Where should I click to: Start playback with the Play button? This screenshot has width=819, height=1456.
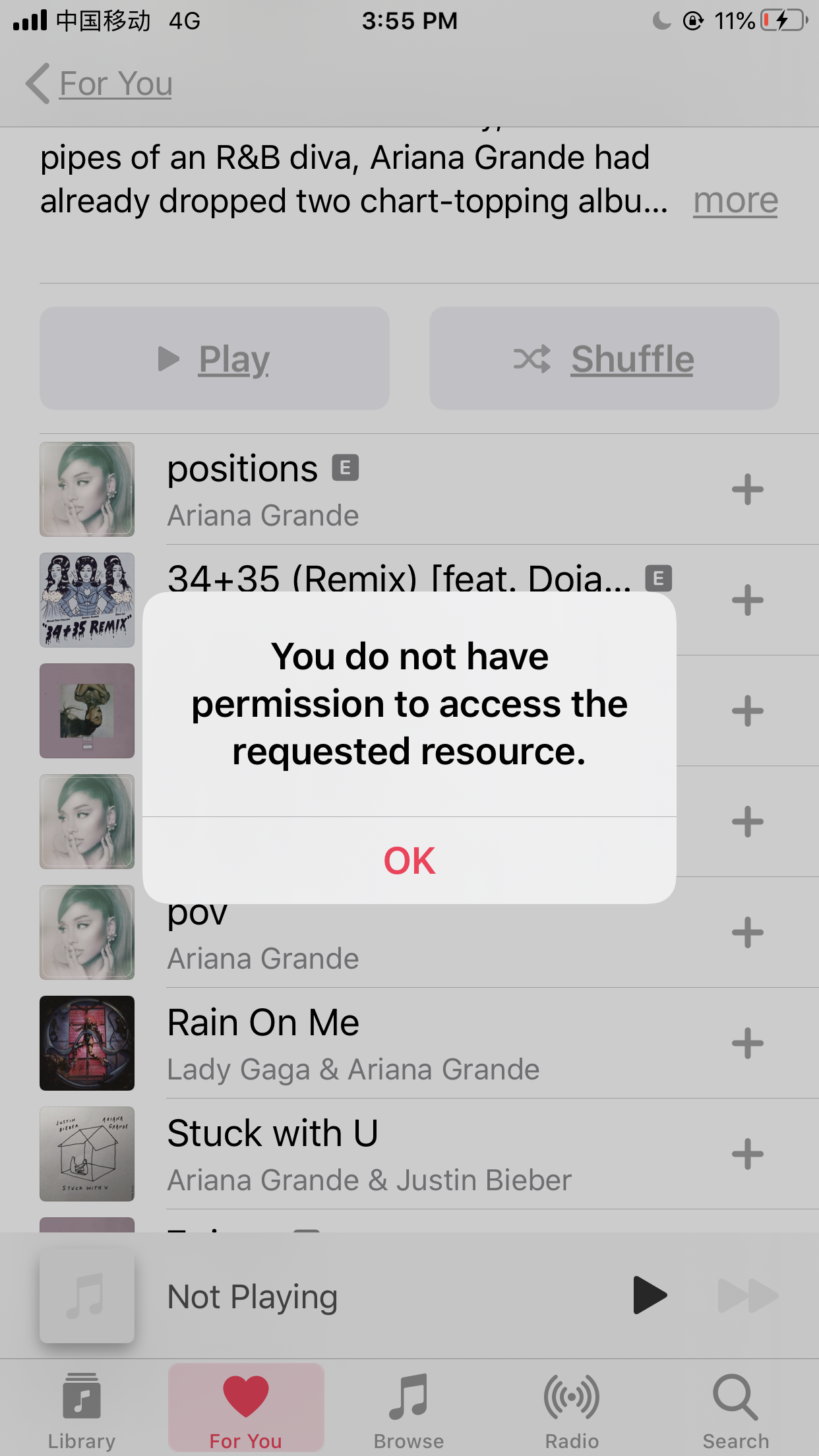coord(214,359)
